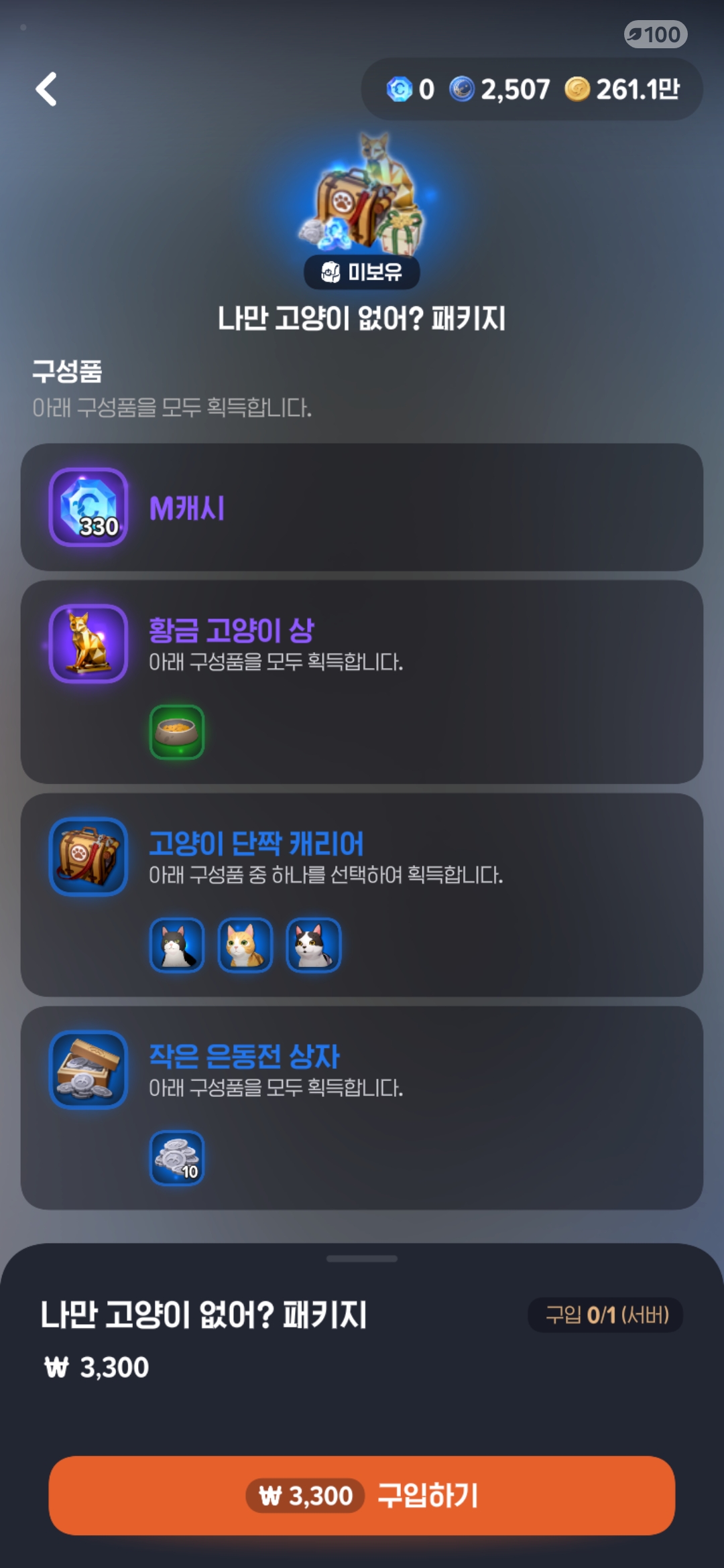Open the 작은 은동전 상자 item
This screenshot has width=724, height=1568.
pyautogui.click(x=244, y=1056)
